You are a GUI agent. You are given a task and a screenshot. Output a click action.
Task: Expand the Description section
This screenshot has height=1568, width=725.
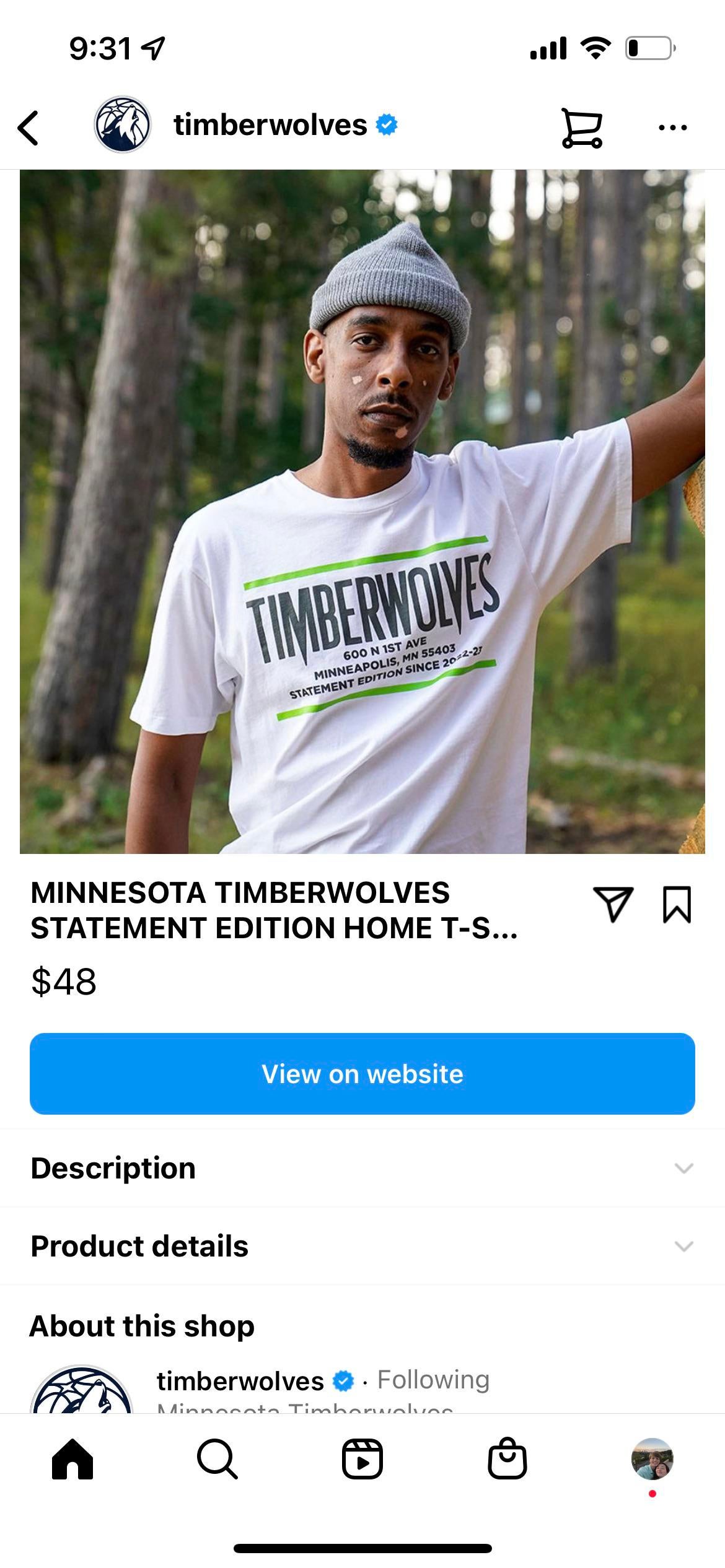coord(362,1168)
